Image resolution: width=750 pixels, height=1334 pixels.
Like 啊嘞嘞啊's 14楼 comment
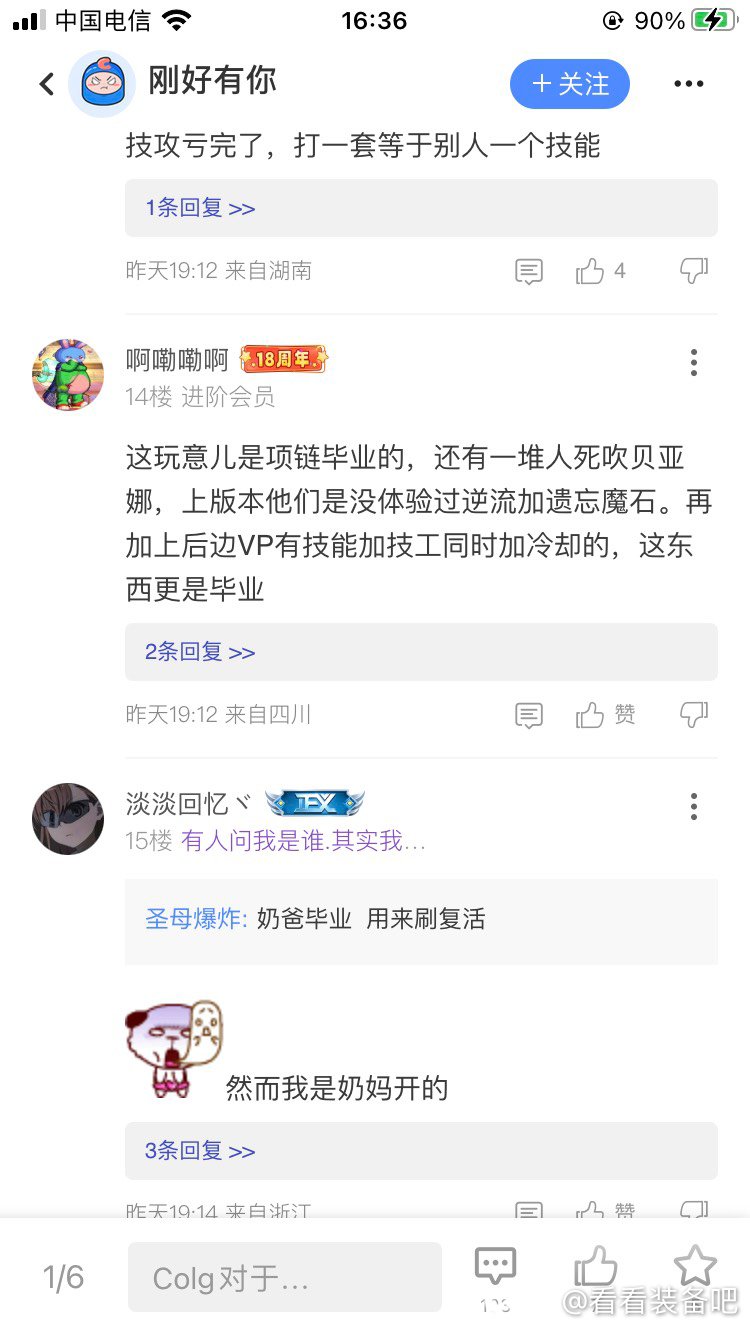[591, 715]
